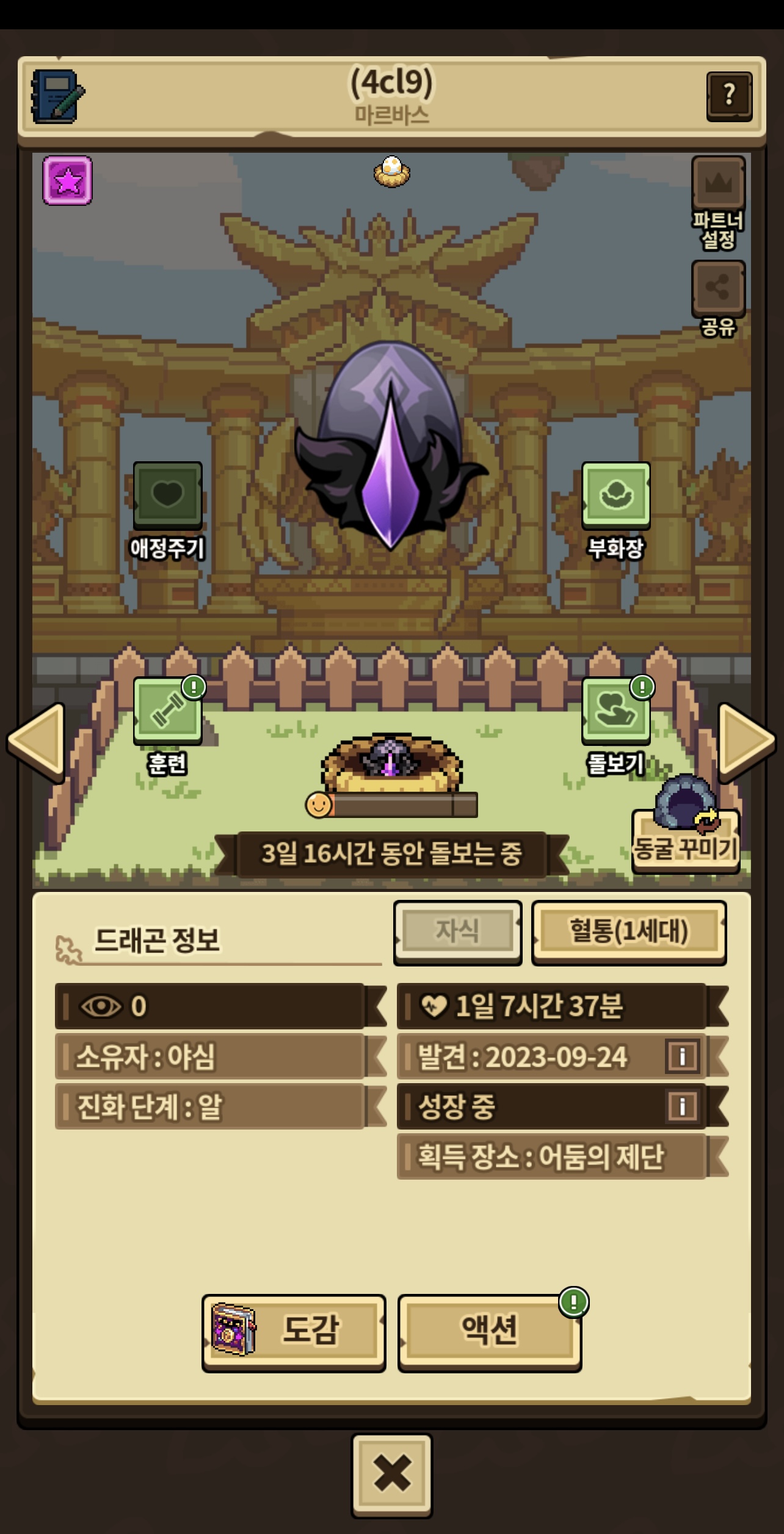Open the 부화장 hatchery
Screen dimensions: 784x1534
(x=615, y=511)
